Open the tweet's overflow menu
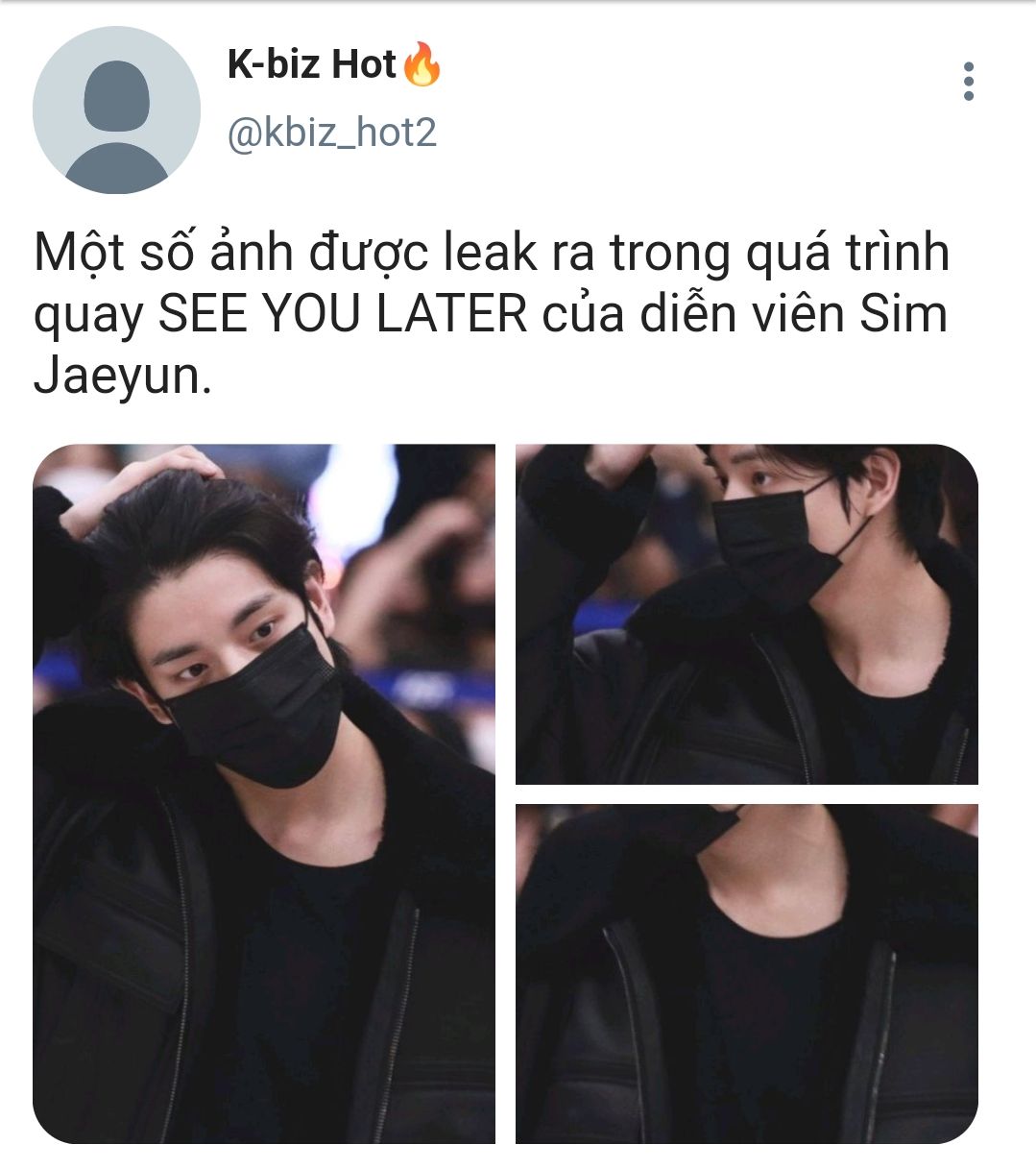 click(968, 82)
